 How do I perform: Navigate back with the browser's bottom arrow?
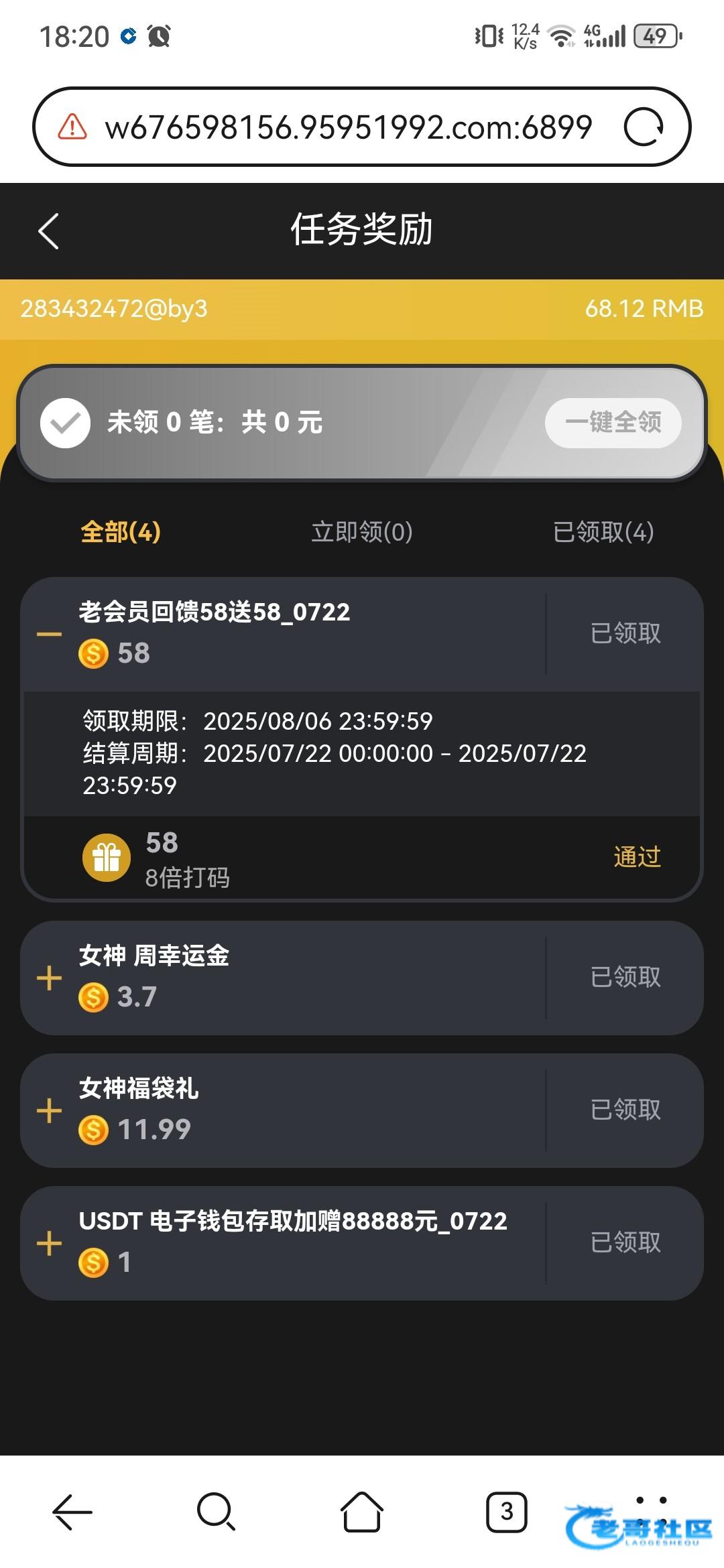click(x=72, y=1512)
